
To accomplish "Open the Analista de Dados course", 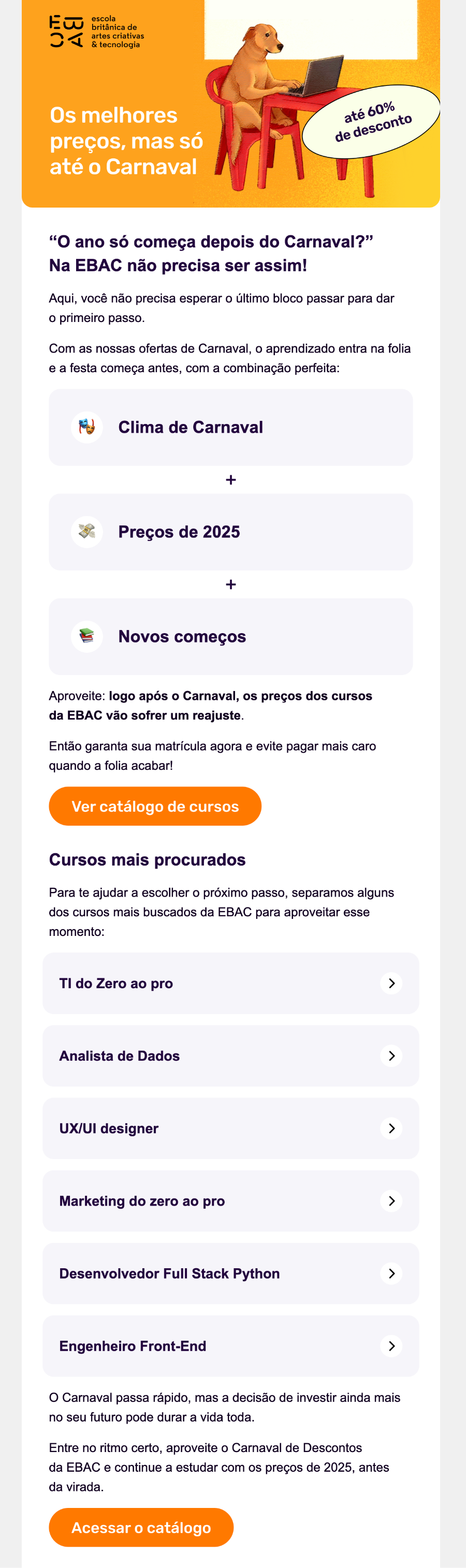I will click(230, 1056).
